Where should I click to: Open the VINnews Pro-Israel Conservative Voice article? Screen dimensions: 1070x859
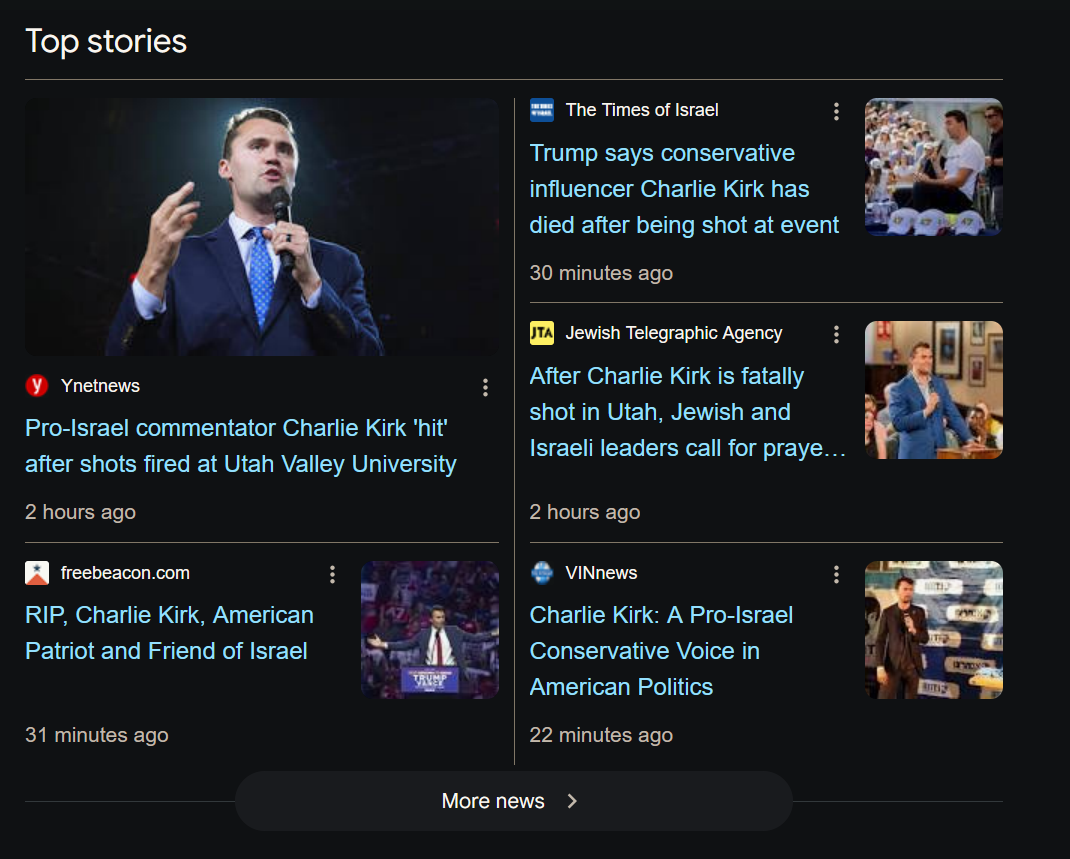[x=660, y=651]
